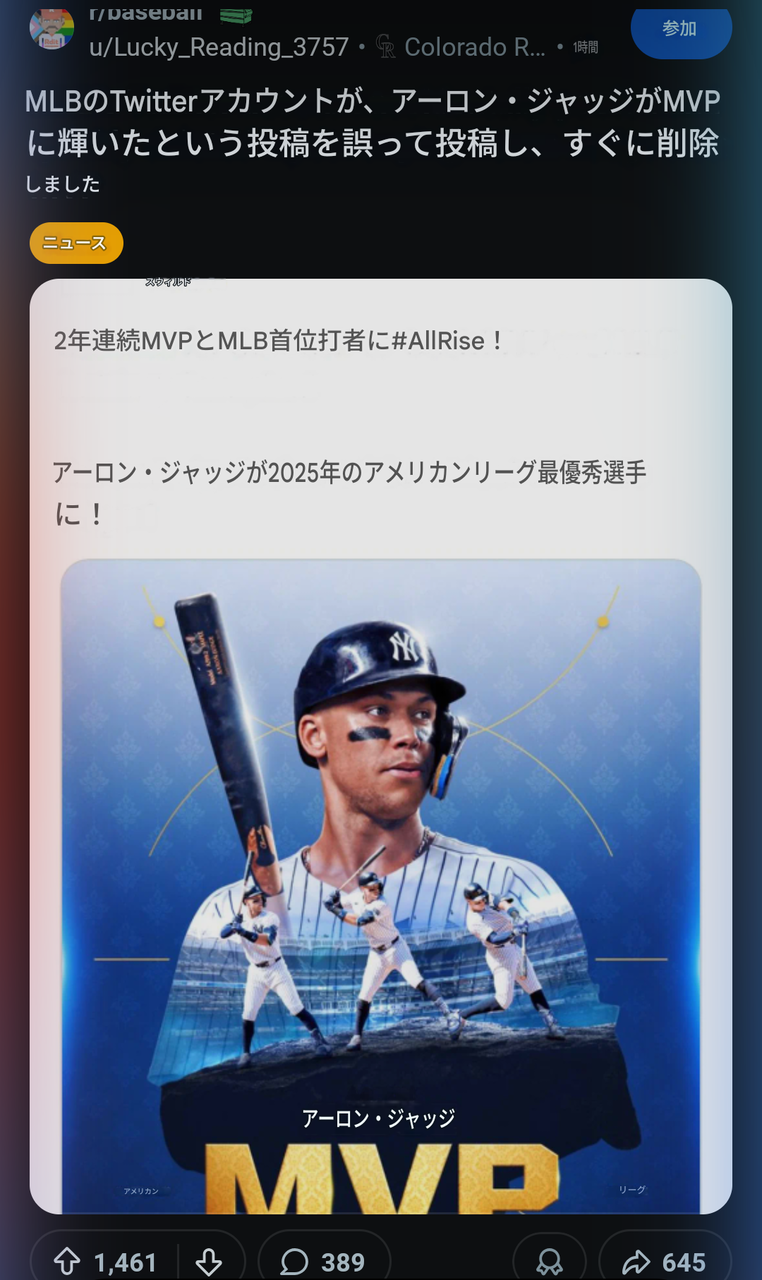The image size is (762, 1280).
Task: Give an award to this post
Action: pos(549,1262)
